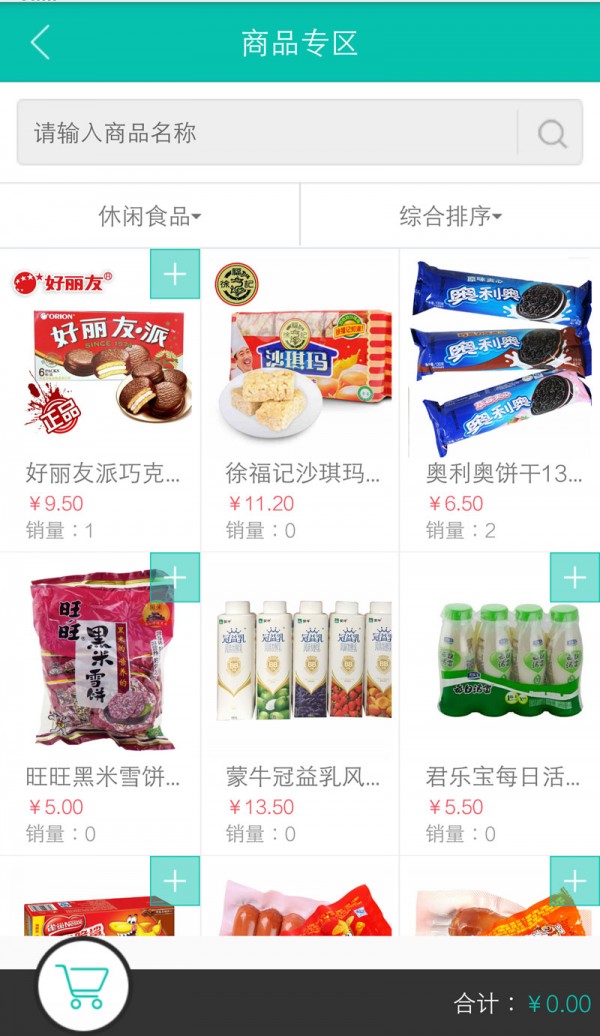Screen dimensions: 600x1036
Task: Expand the 休闲食品 category dropdown
Action: click(x=150, y=215)
